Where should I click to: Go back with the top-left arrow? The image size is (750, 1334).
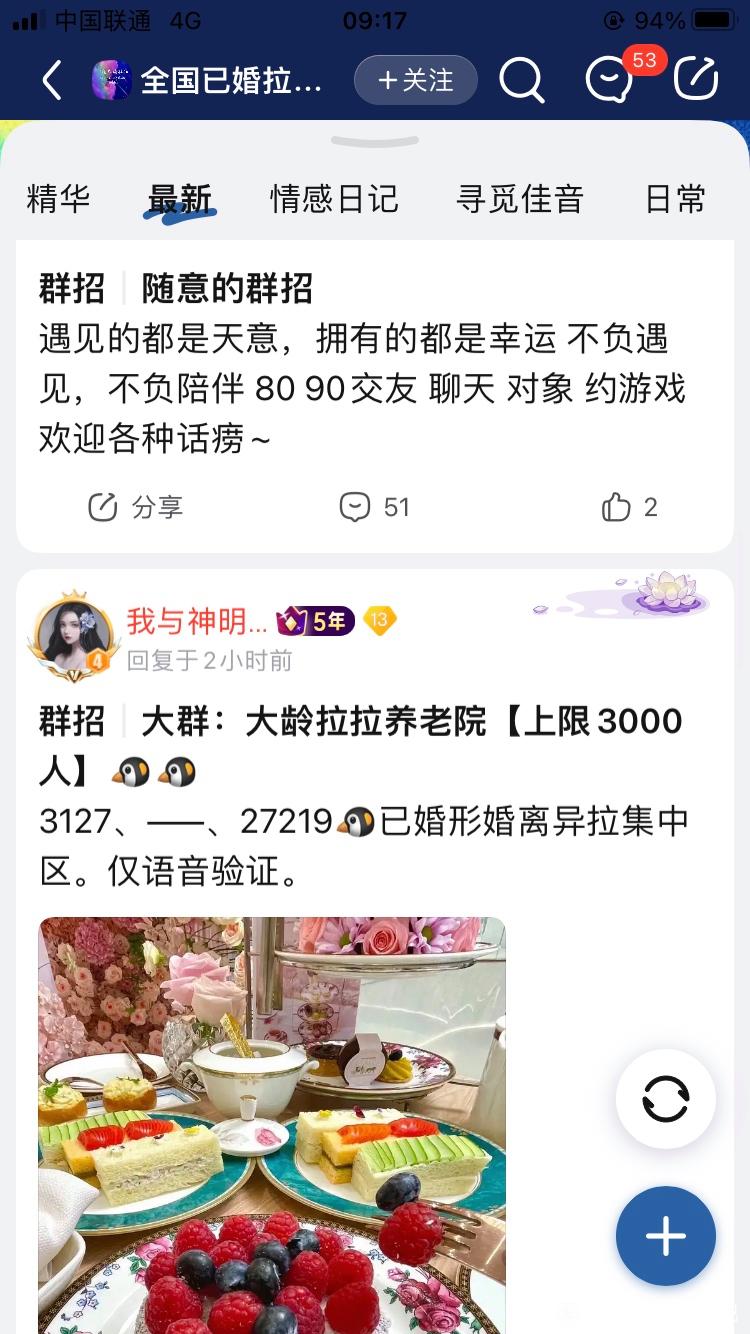click(52, 80)
